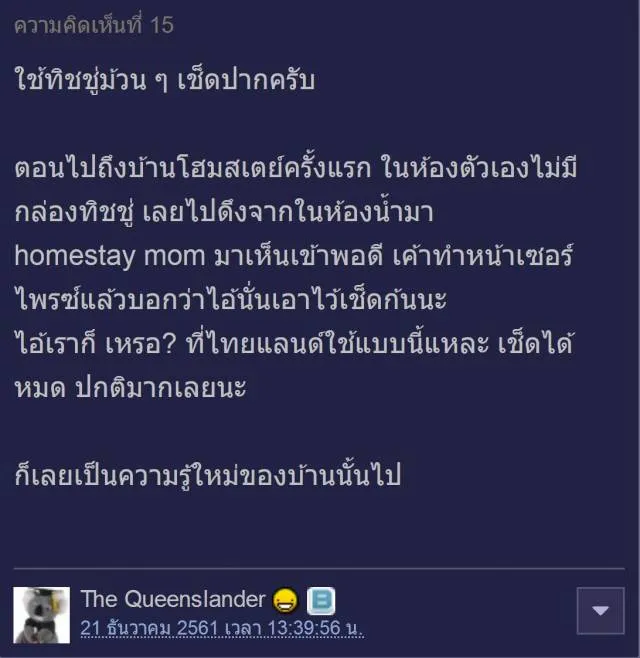The height and width of the screenshot is (658, 640).
Task: Tap The Queenslander's avatar picture
Action: [41, 614]
